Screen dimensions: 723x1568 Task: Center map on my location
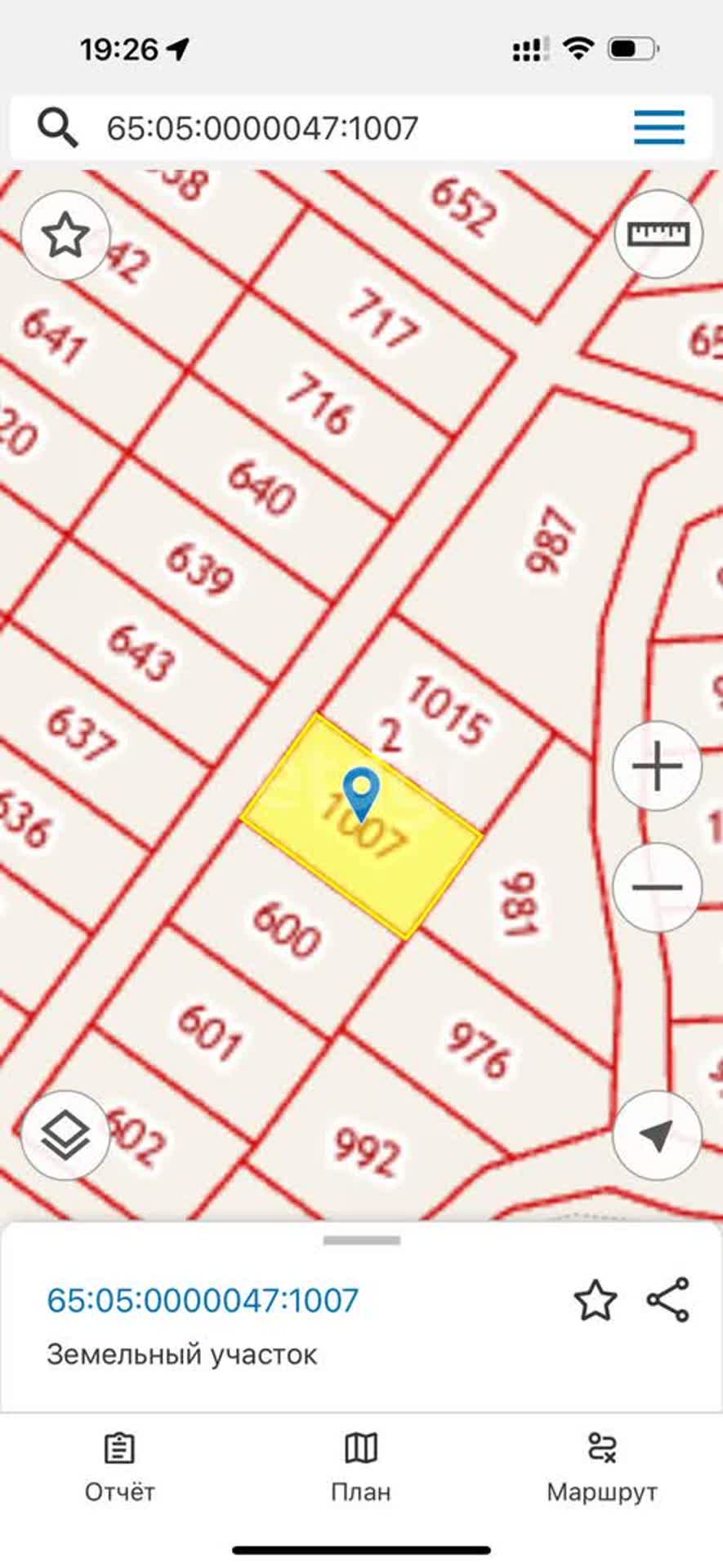pyautogui.click(x=657, y=1134)
